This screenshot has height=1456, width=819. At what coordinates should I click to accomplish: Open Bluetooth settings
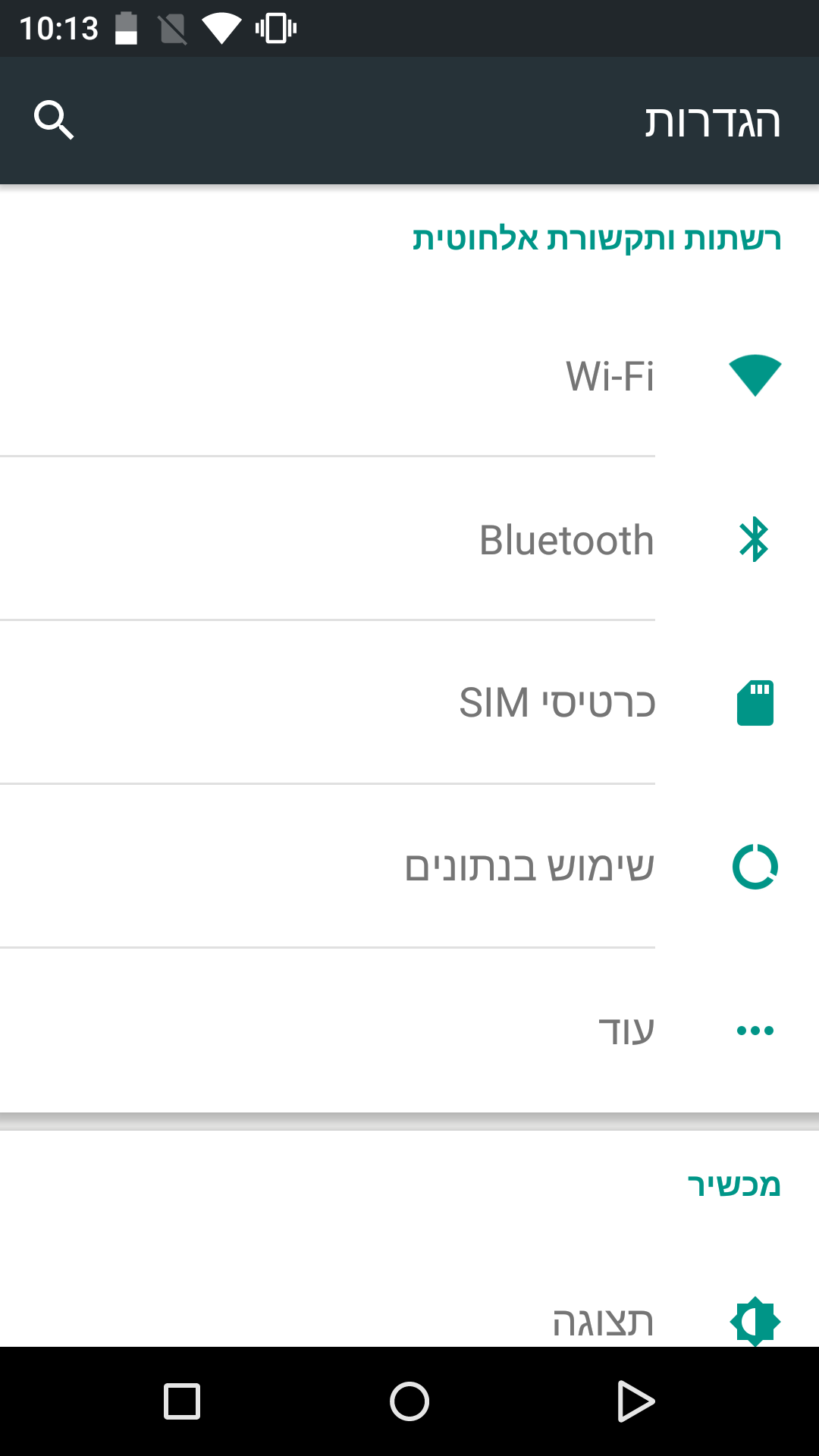pyautogui.click(x=566, y=541)
